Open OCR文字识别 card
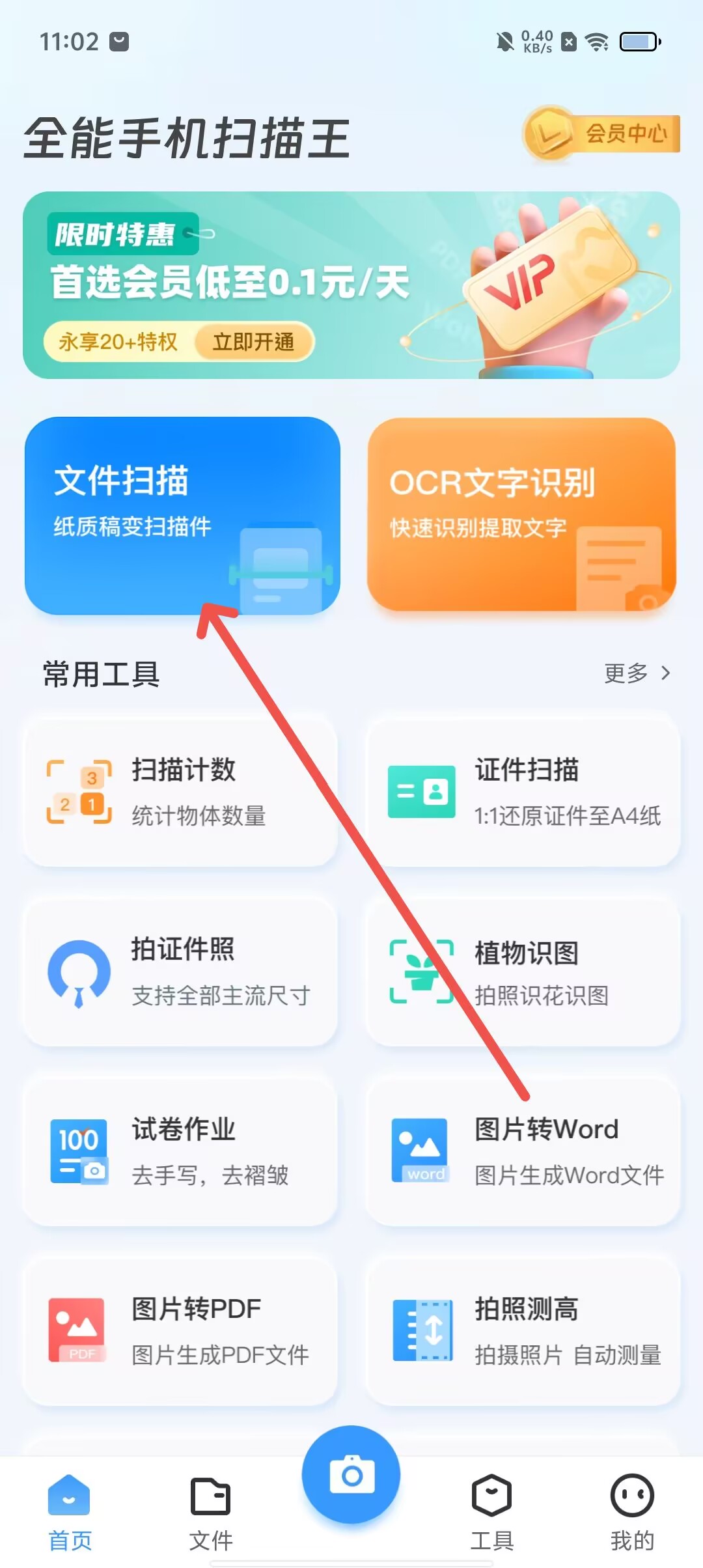703x1568 pixels. 521,515
